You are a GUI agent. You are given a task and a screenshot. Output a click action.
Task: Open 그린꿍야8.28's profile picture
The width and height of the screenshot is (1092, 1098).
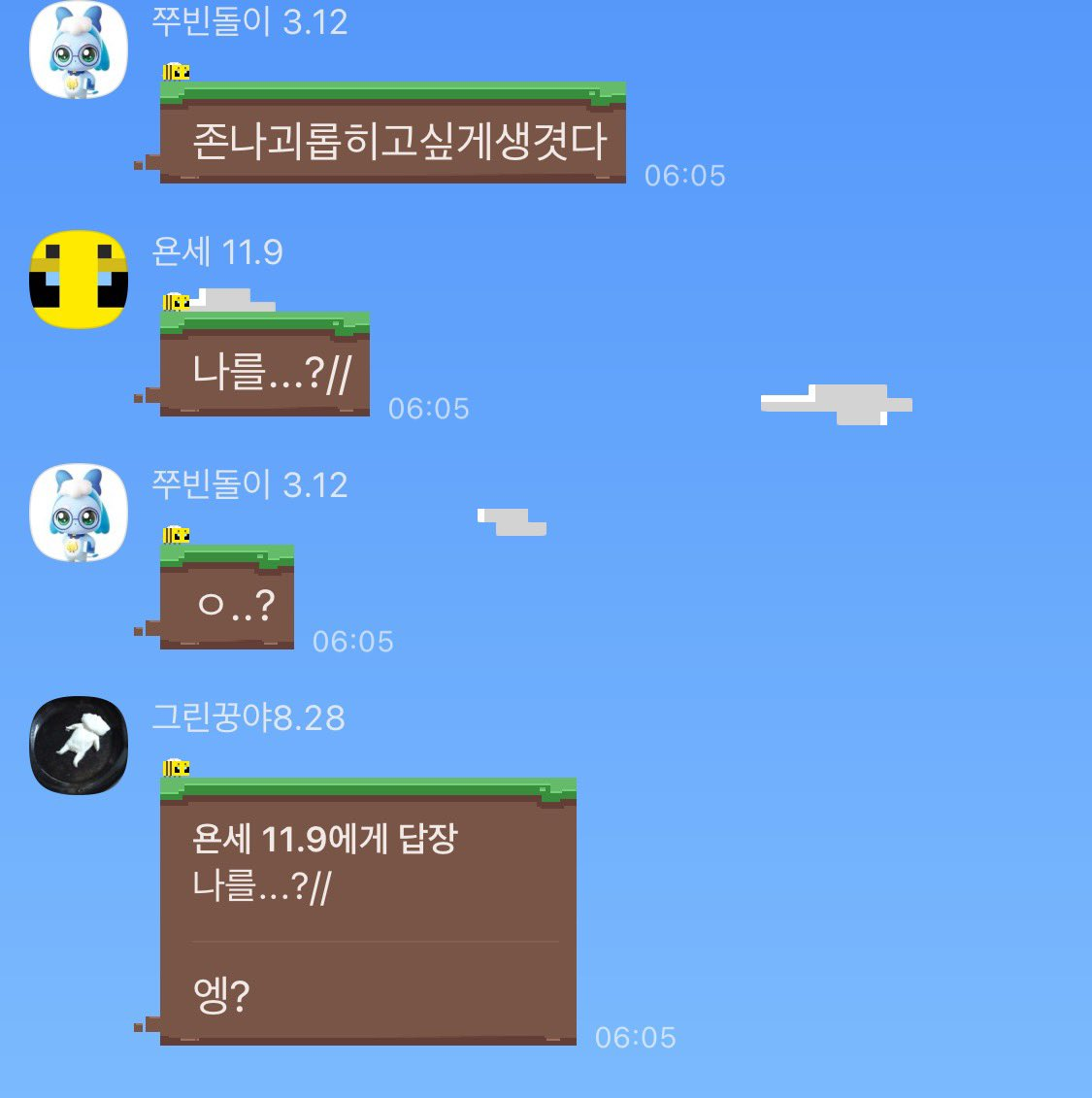pyautogui.click(x=79, y=746)
